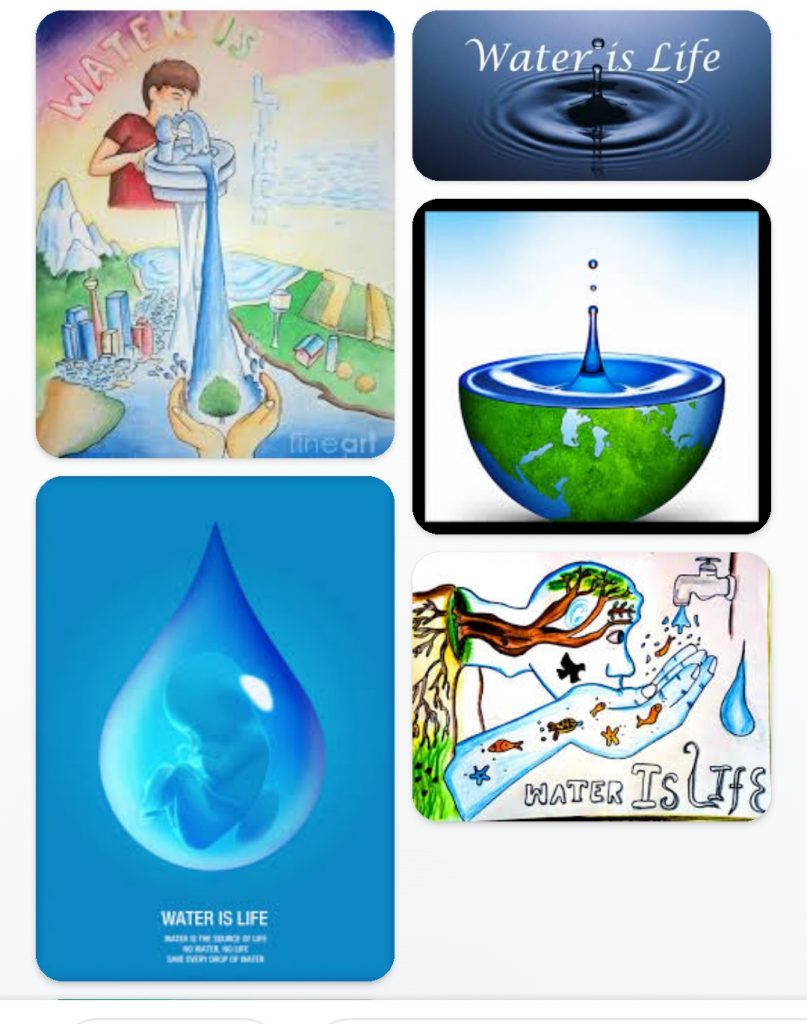Open the baby inside water drop poster
807x1024 pixels.
[215, 728]
